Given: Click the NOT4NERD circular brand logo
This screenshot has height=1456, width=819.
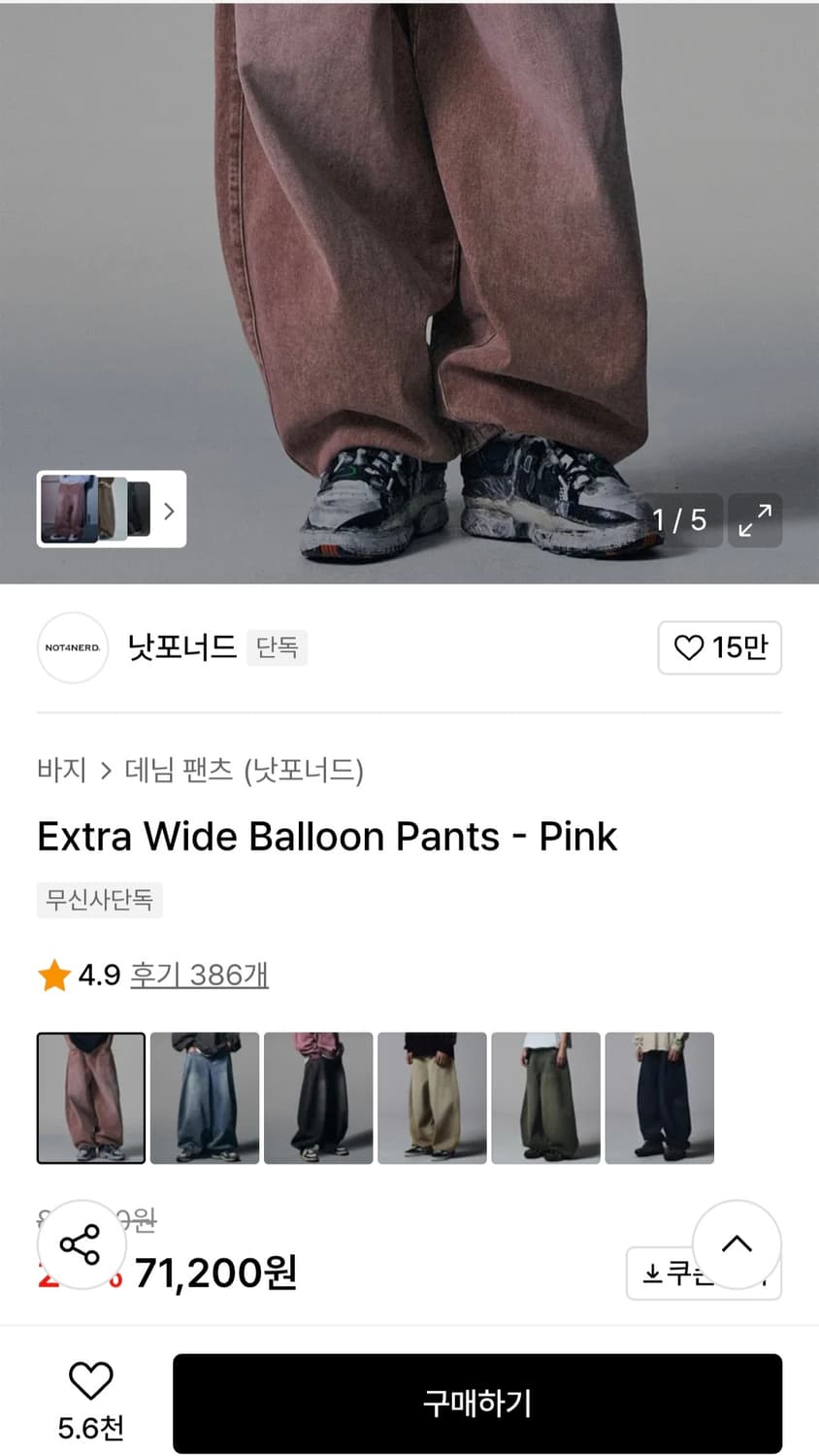Looking at the screenshot, I should (x=73, y=648).
